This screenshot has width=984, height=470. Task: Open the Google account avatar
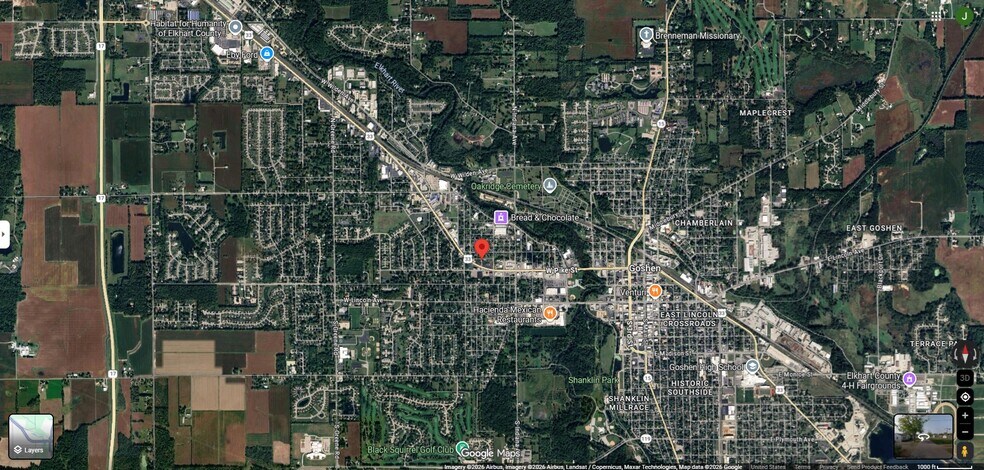(x=964, y=15)
